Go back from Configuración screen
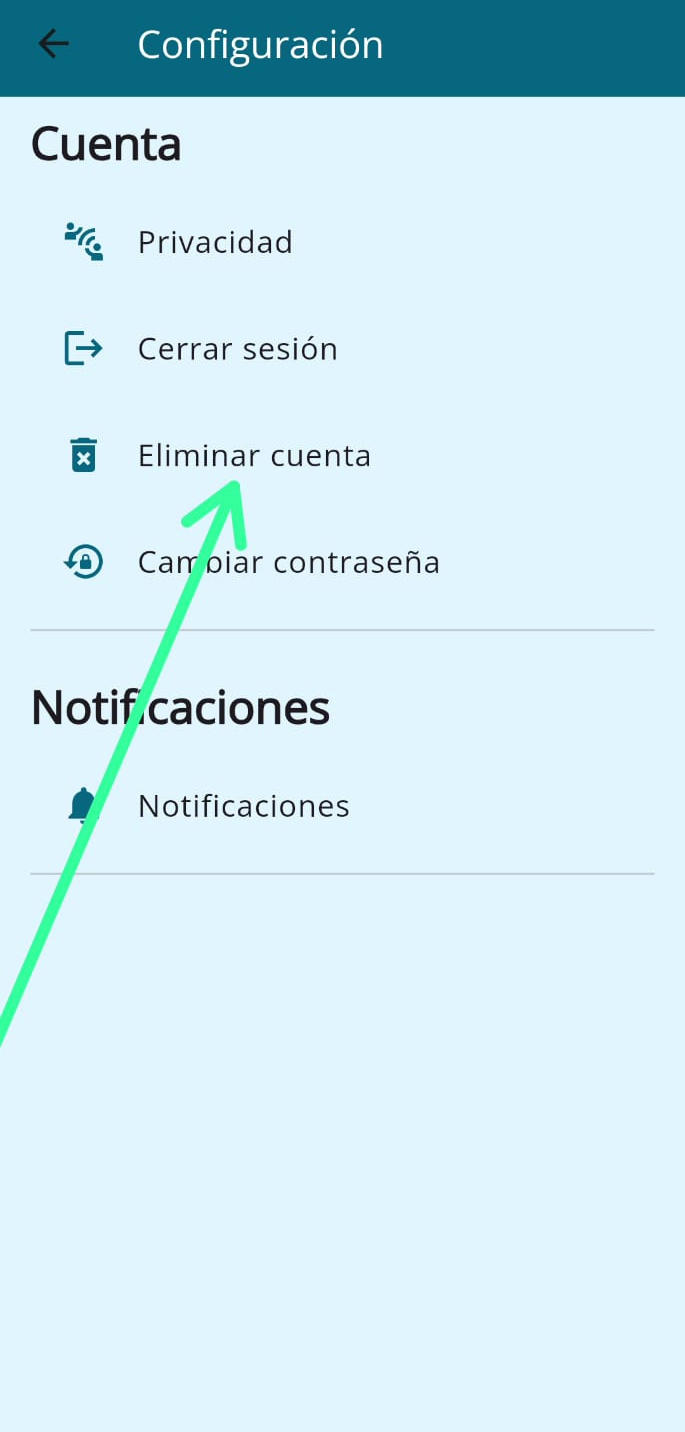Screen dimensions: 685x1432 (x=53, y=44)
